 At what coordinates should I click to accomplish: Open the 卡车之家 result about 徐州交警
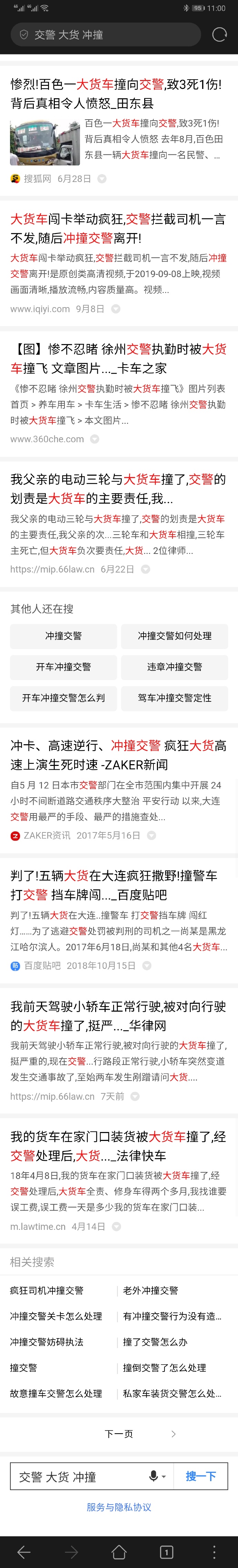pyautogui.click(x=118, y=358)
